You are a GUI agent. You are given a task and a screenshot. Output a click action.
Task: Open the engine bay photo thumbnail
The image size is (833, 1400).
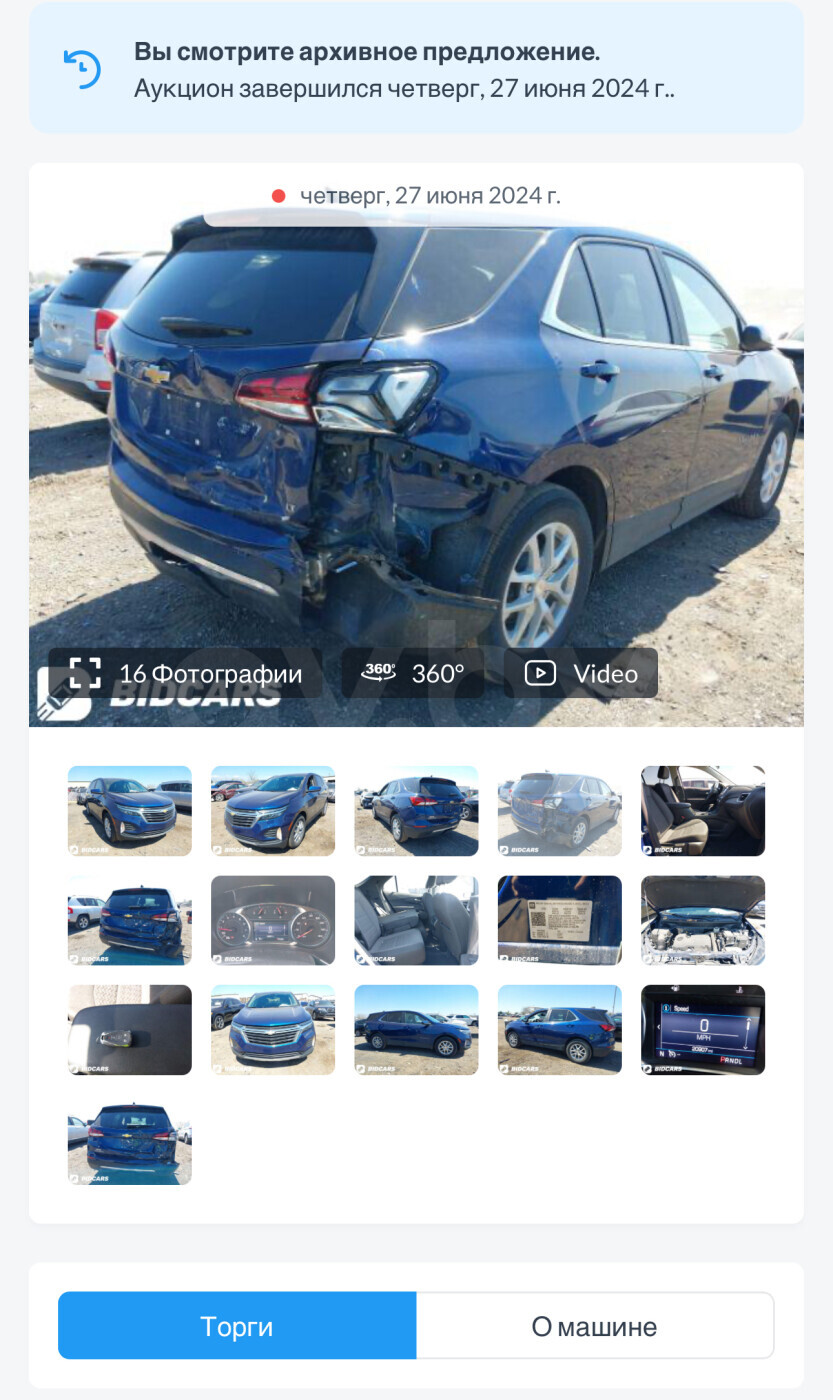pos(703,920)
